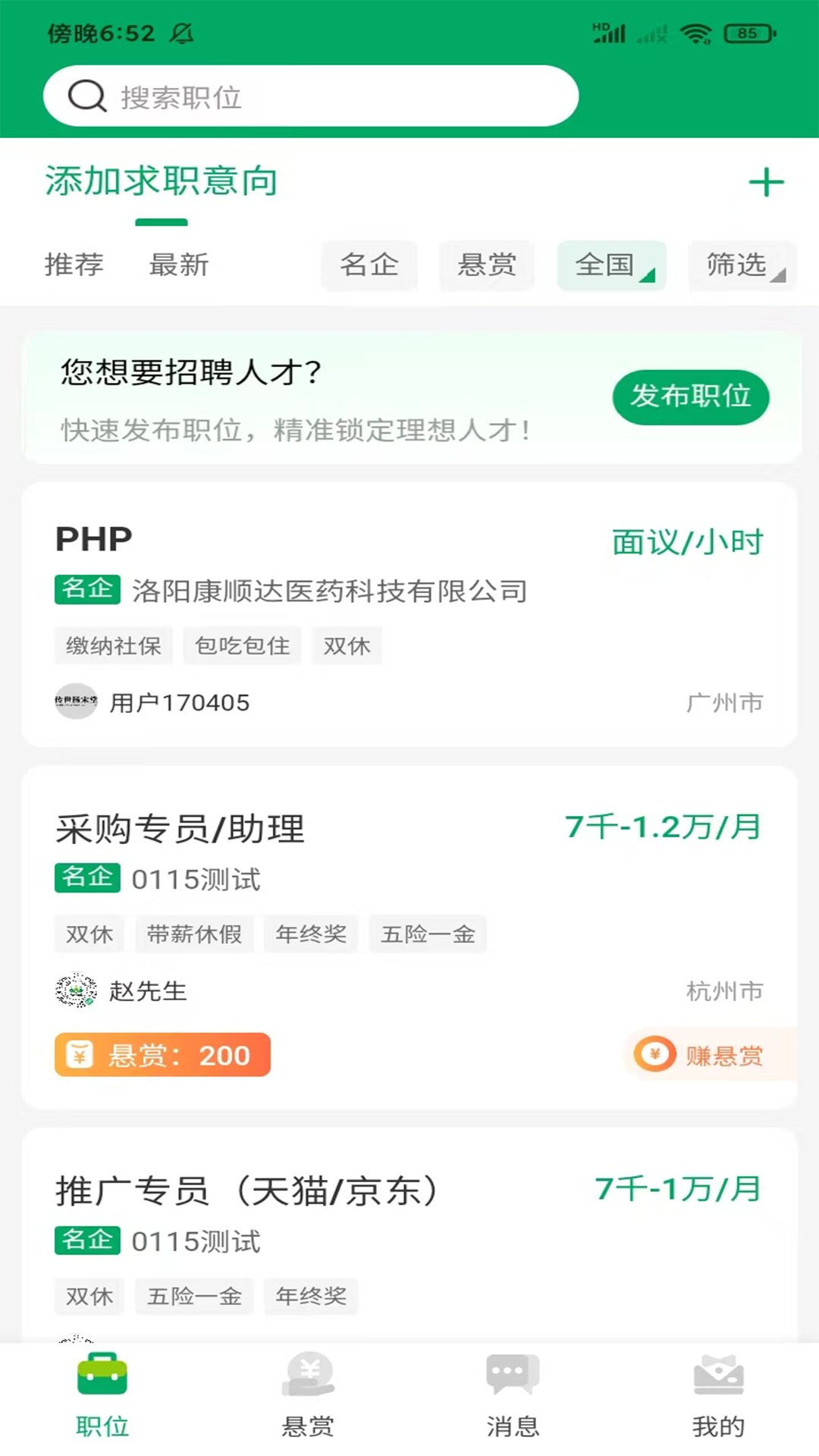Toggle the 名企 filter
Screen dimensions: 819x1456
click(369, 265)
